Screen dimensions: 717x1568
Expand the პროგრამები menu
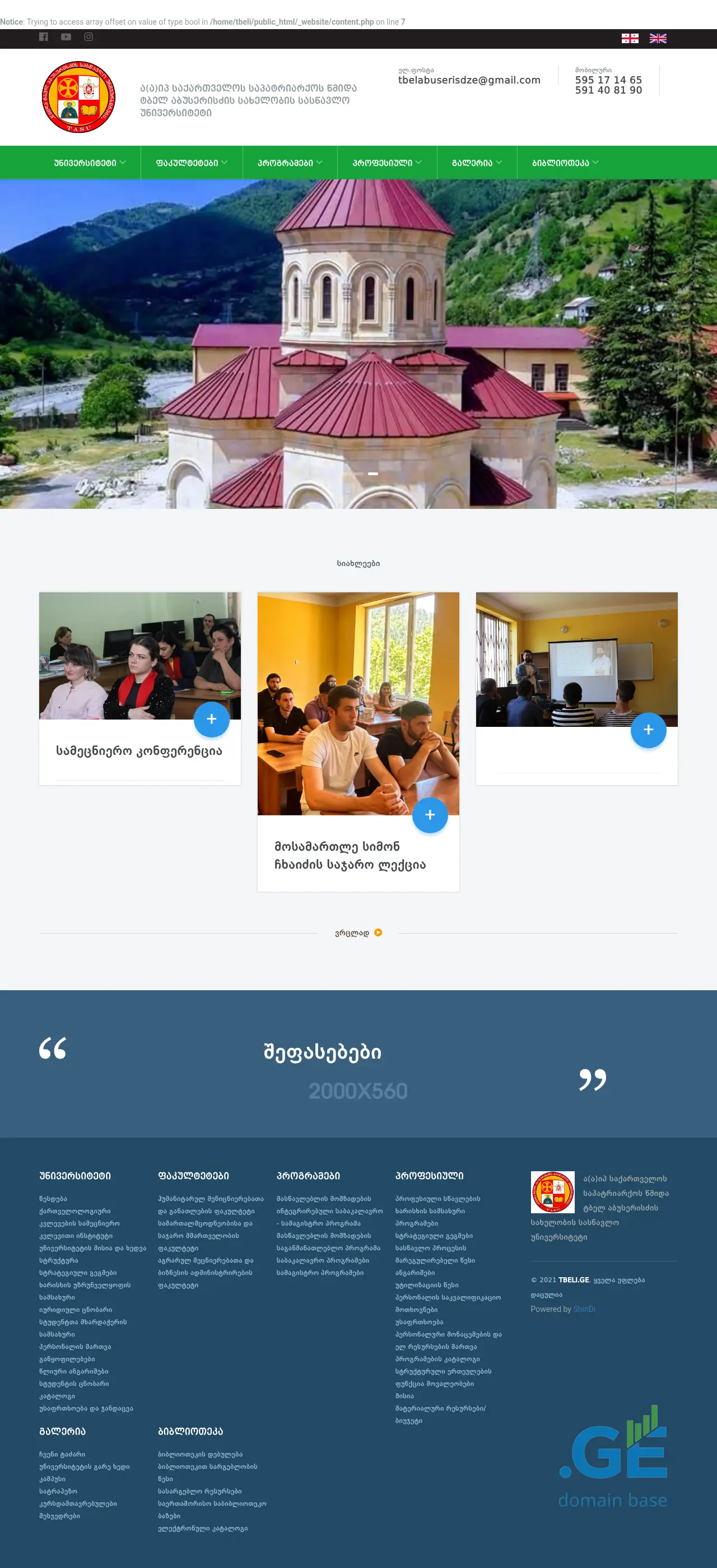[290, 163]
